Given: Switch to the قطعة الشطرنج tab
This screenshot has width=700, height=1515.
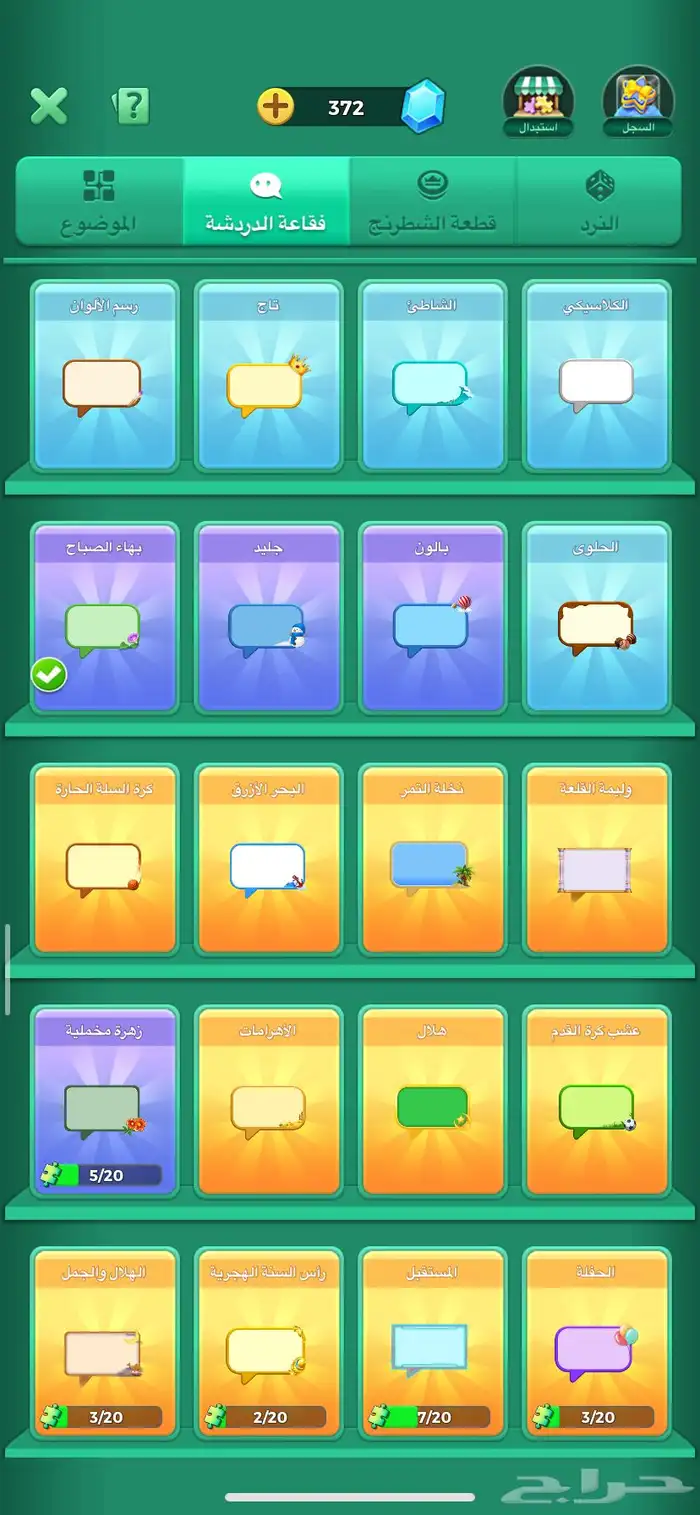Looking at the screenshot, I should point(432,201).
